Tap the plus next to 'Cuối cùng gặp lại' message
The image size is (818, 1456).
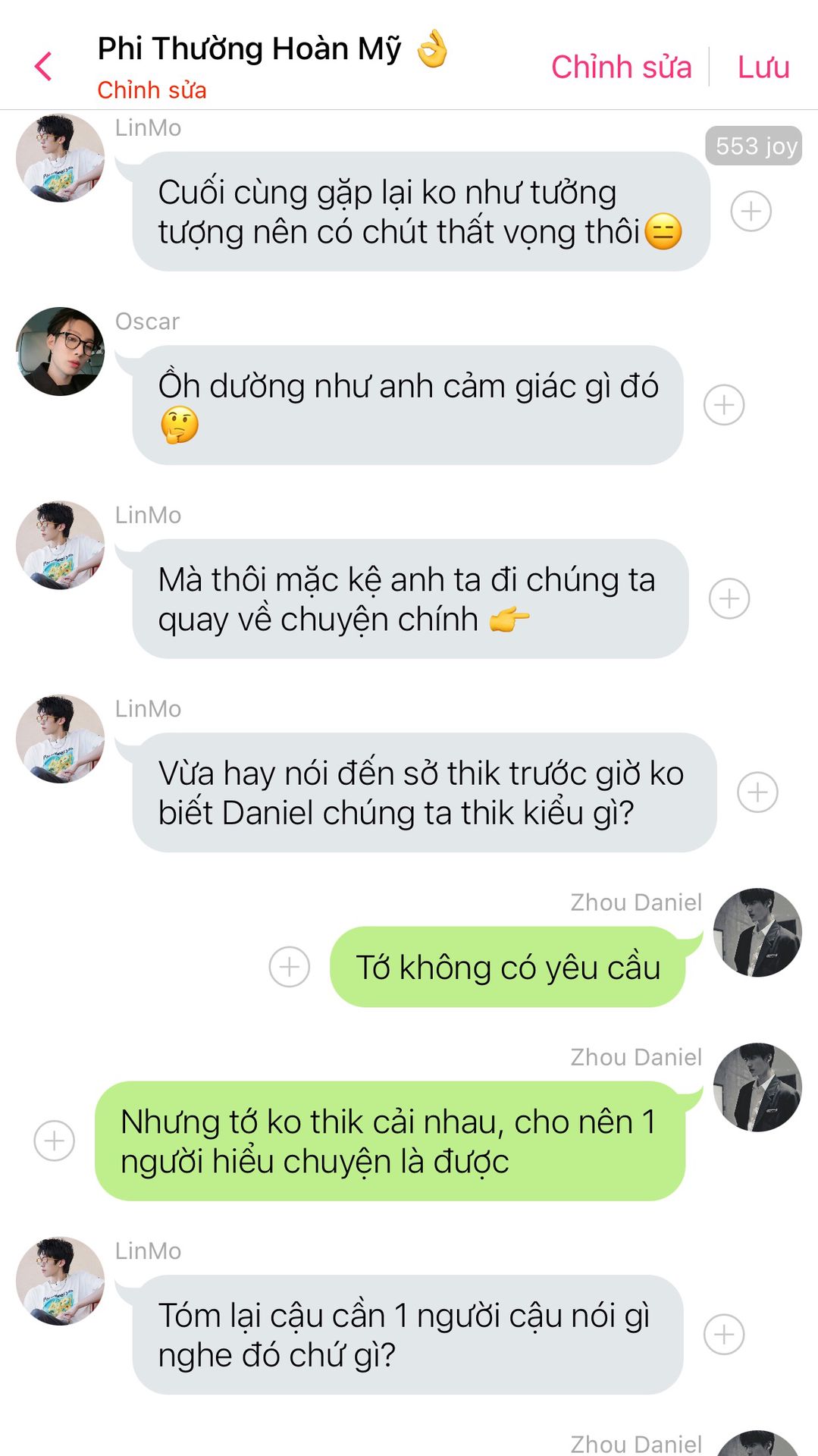click(x=751, y=212)
